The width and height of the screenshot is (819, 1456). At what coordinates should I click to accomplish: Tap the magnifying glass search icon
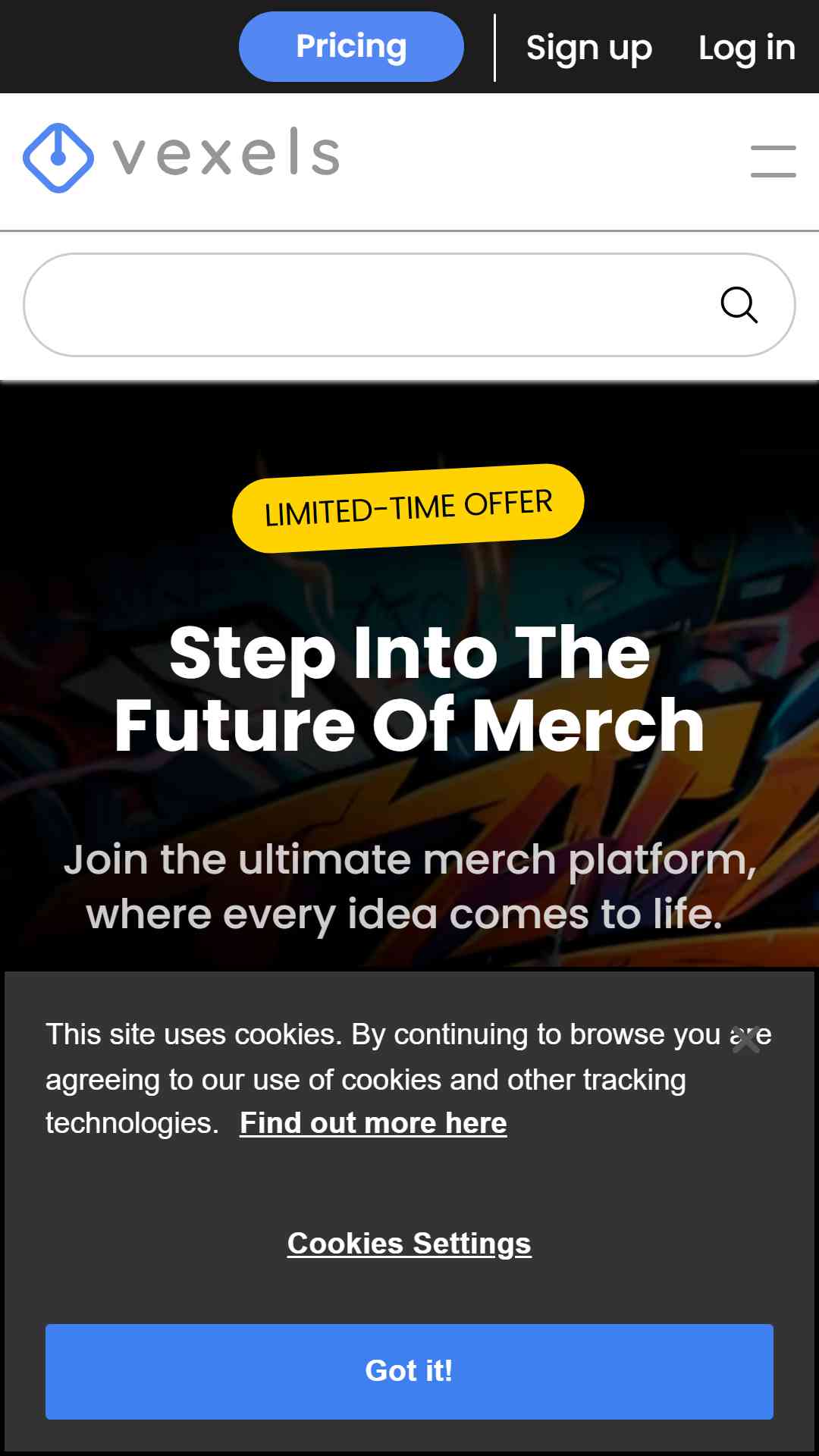739,305
